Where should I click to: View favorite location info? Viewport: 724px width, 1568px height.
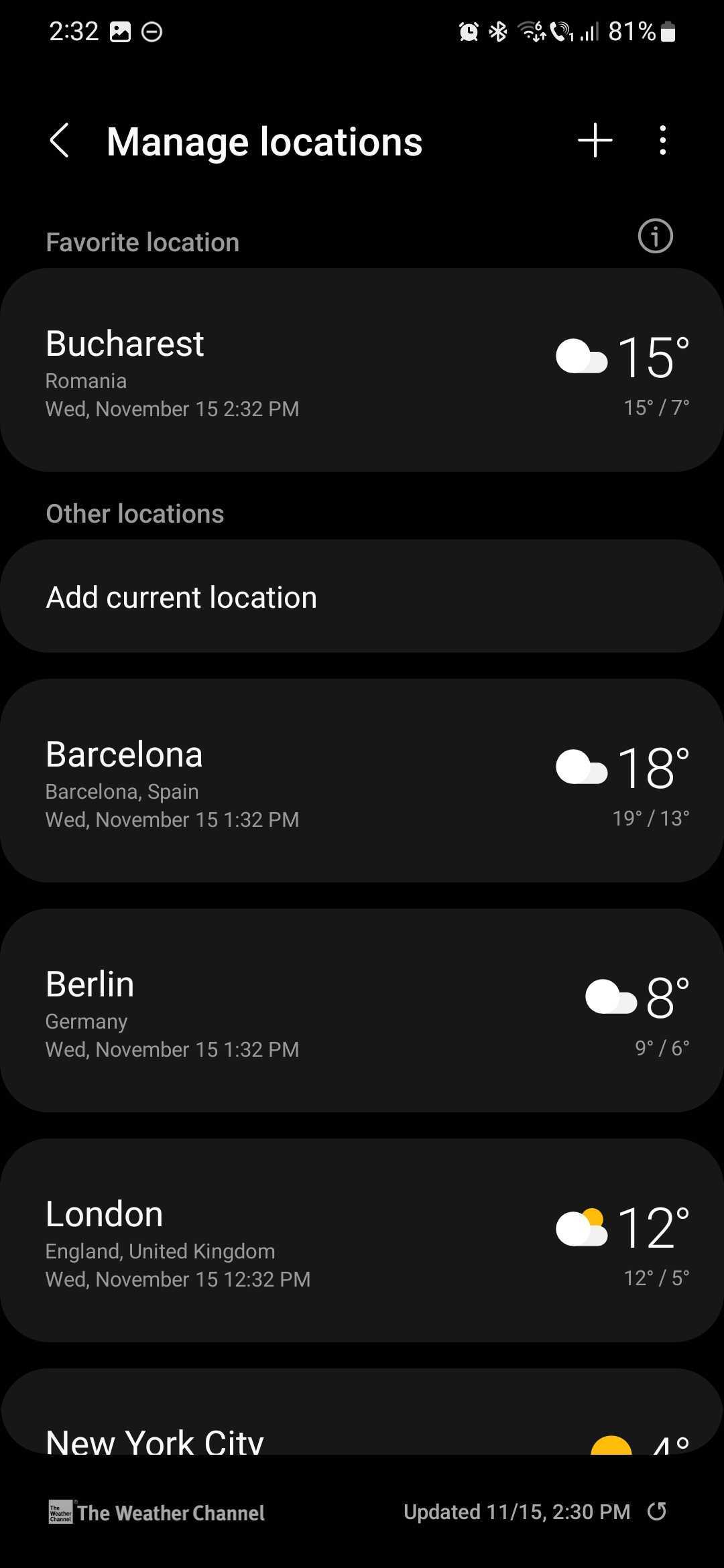click(655, 236)
